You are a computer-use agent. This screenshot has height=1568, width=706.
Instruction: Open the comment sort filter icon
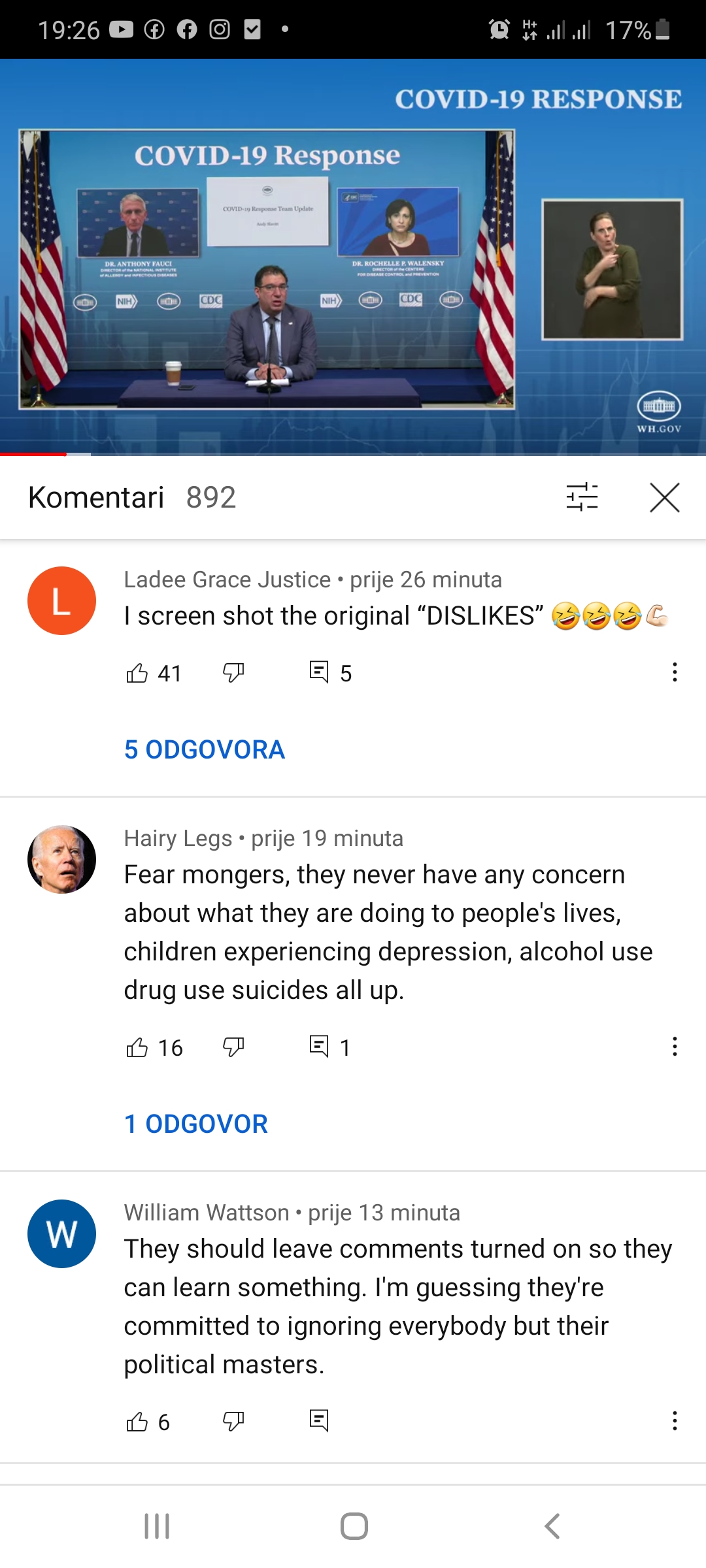coord(582,497)
